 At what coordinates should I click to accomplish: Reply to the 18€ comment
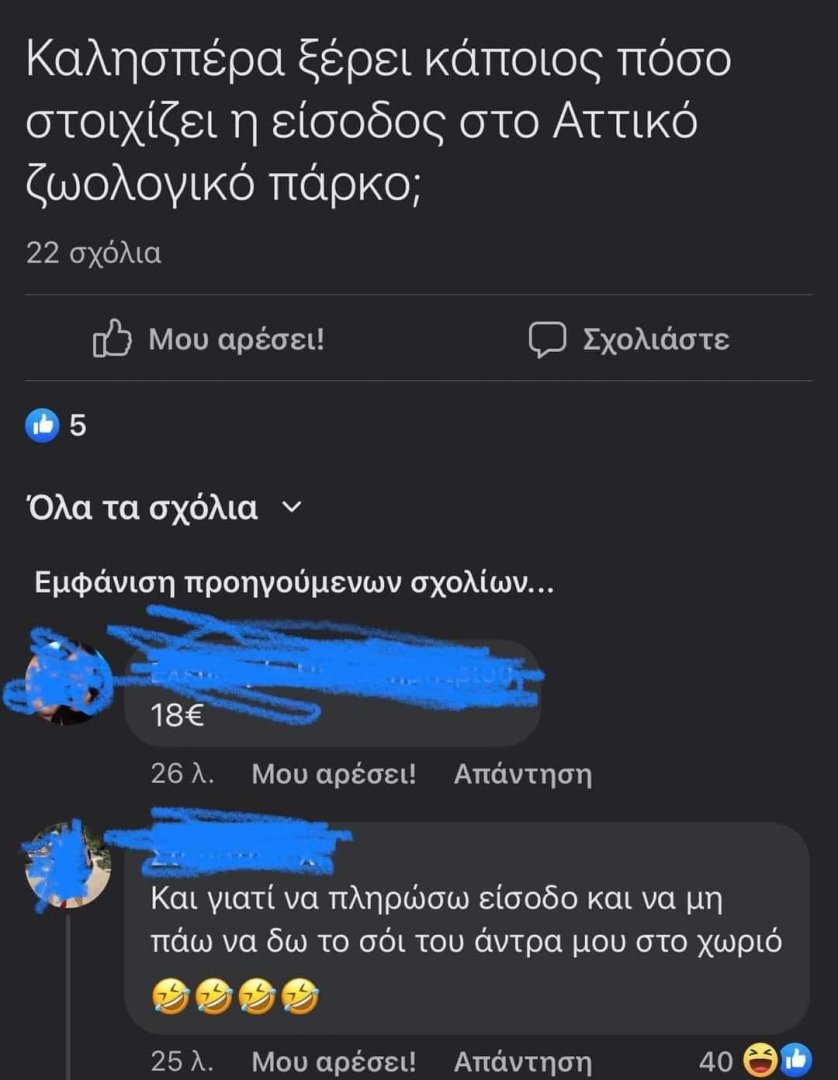[x=522, y=774]
